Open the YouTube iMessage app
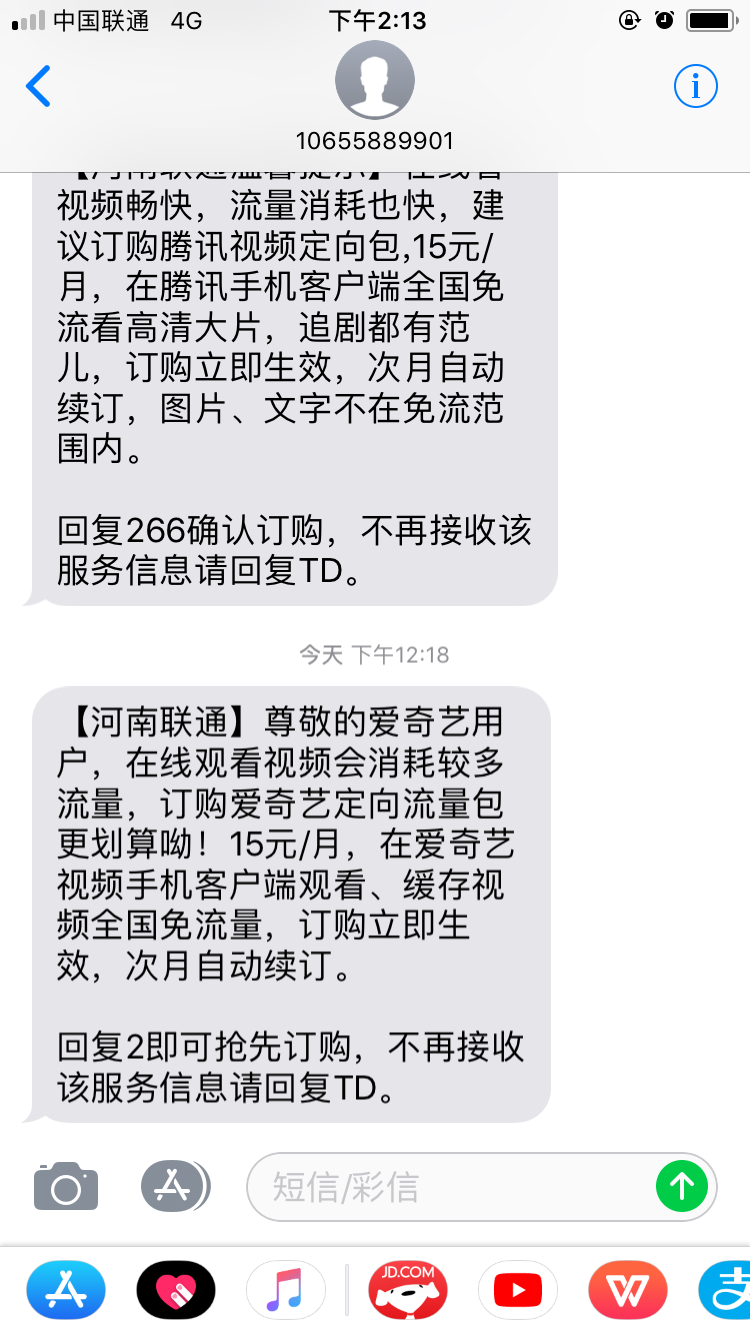Image resolution: width=750 pixels, height=1334 pixels. tap(518, 1290)
